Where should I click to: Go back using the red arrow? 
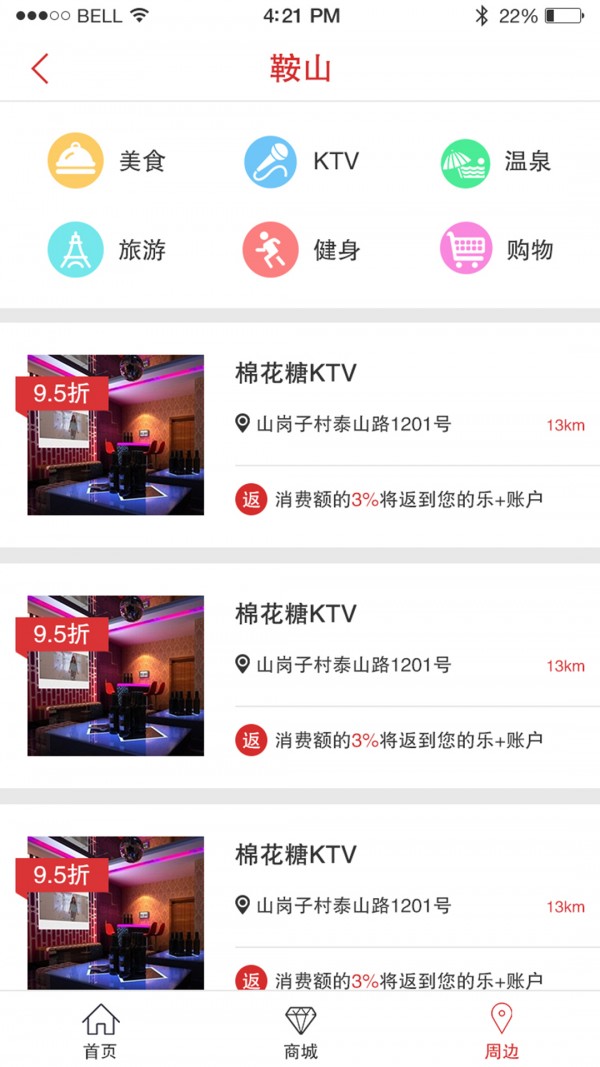[x=40, y=69]
